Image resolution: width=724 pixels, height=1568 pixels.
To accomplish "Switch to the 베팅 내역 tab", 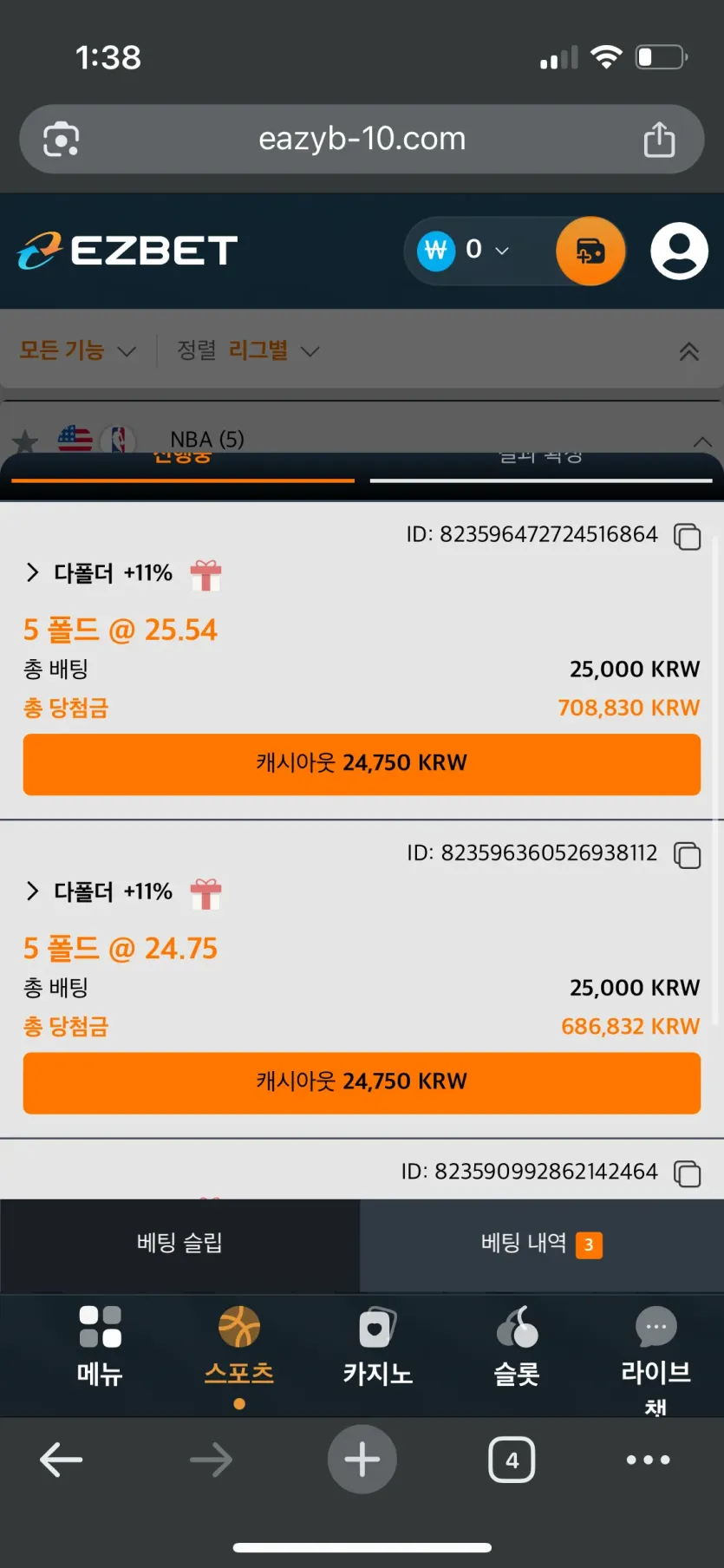I will (x=542, y=1244).
